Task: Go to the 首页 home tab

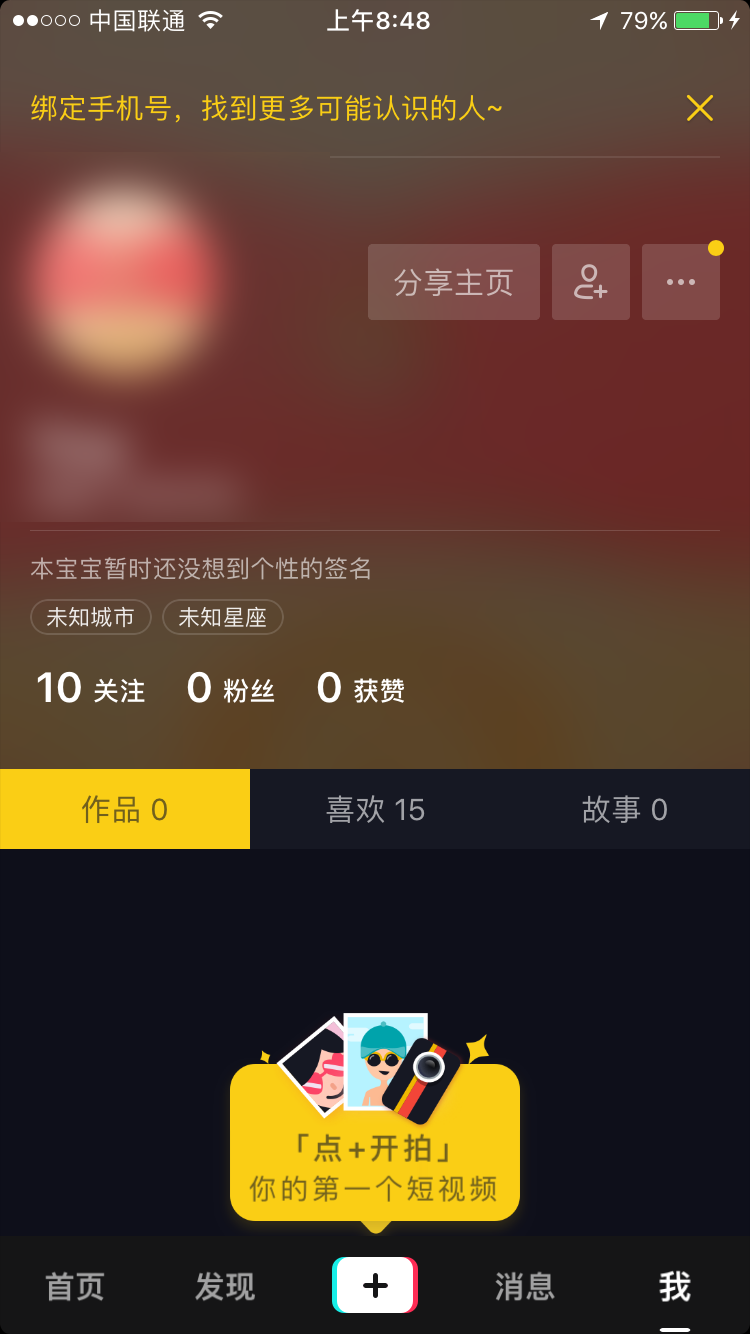Action: coord(75,1286)
